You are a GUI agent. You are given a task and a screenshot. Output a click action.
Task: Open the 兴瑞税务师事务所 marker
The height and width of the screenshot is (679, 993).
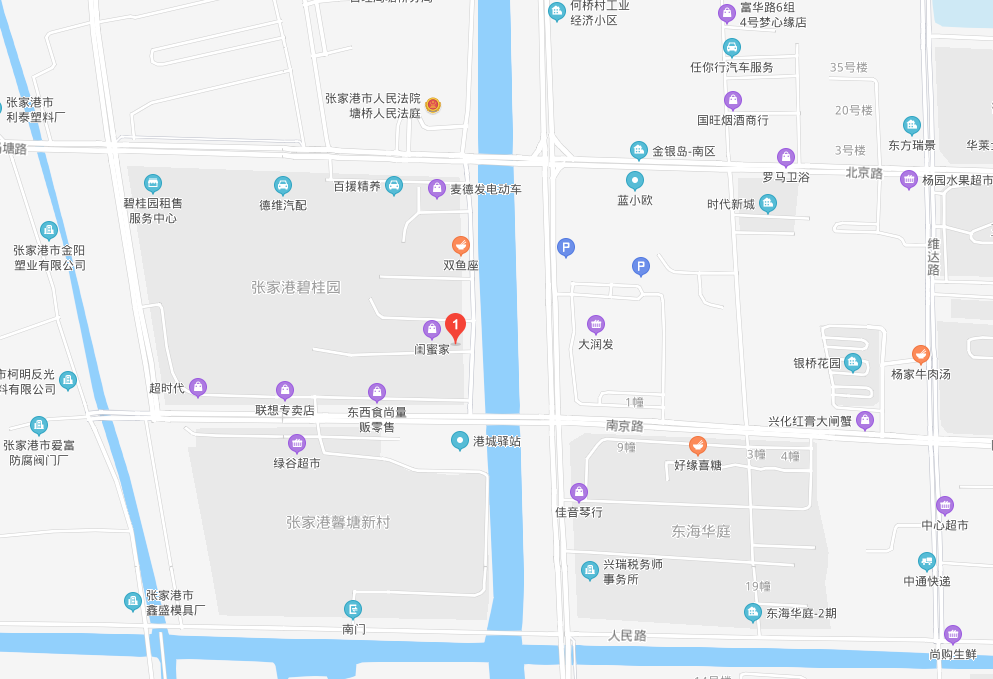click(590, 571)
